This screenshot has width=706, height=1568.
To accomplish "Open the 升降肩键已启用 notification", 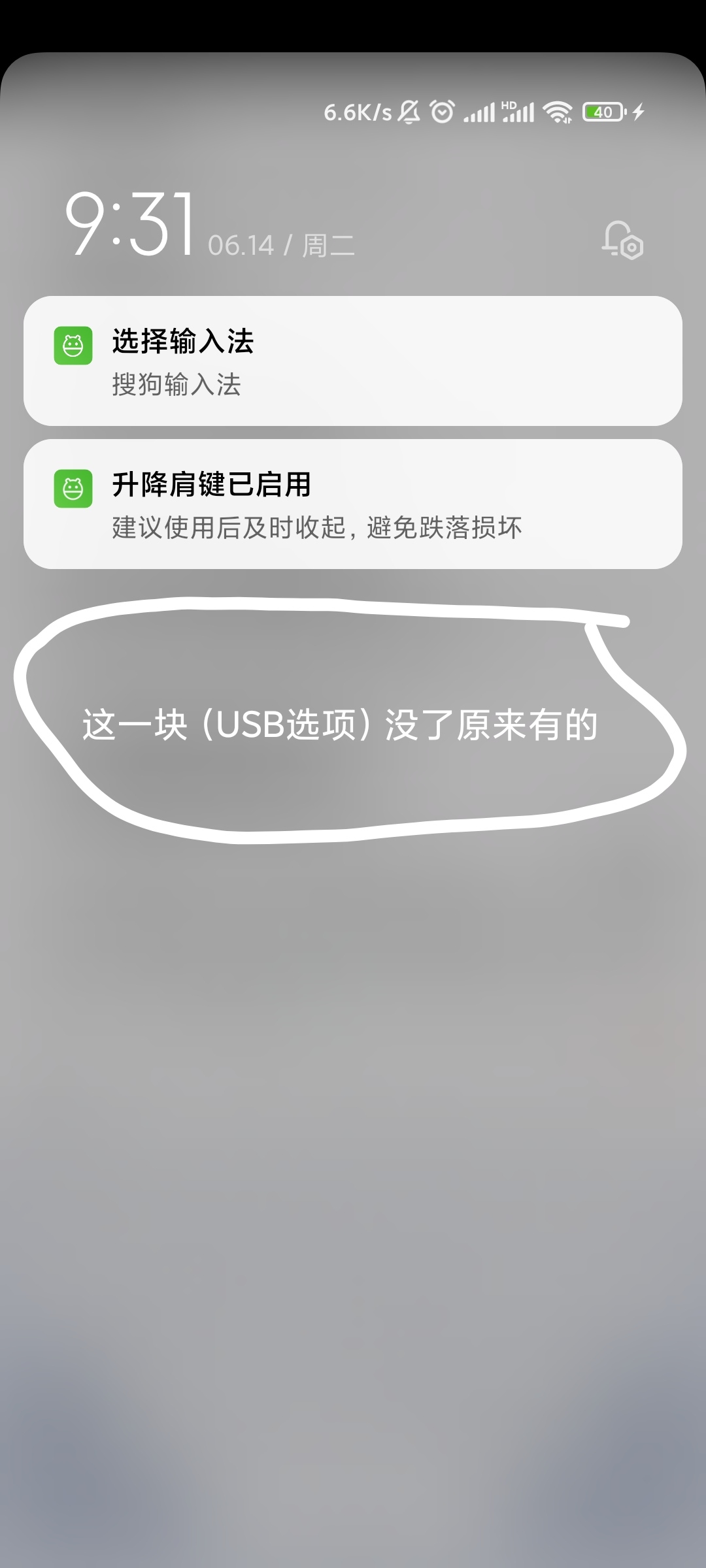I will point(353,504).
